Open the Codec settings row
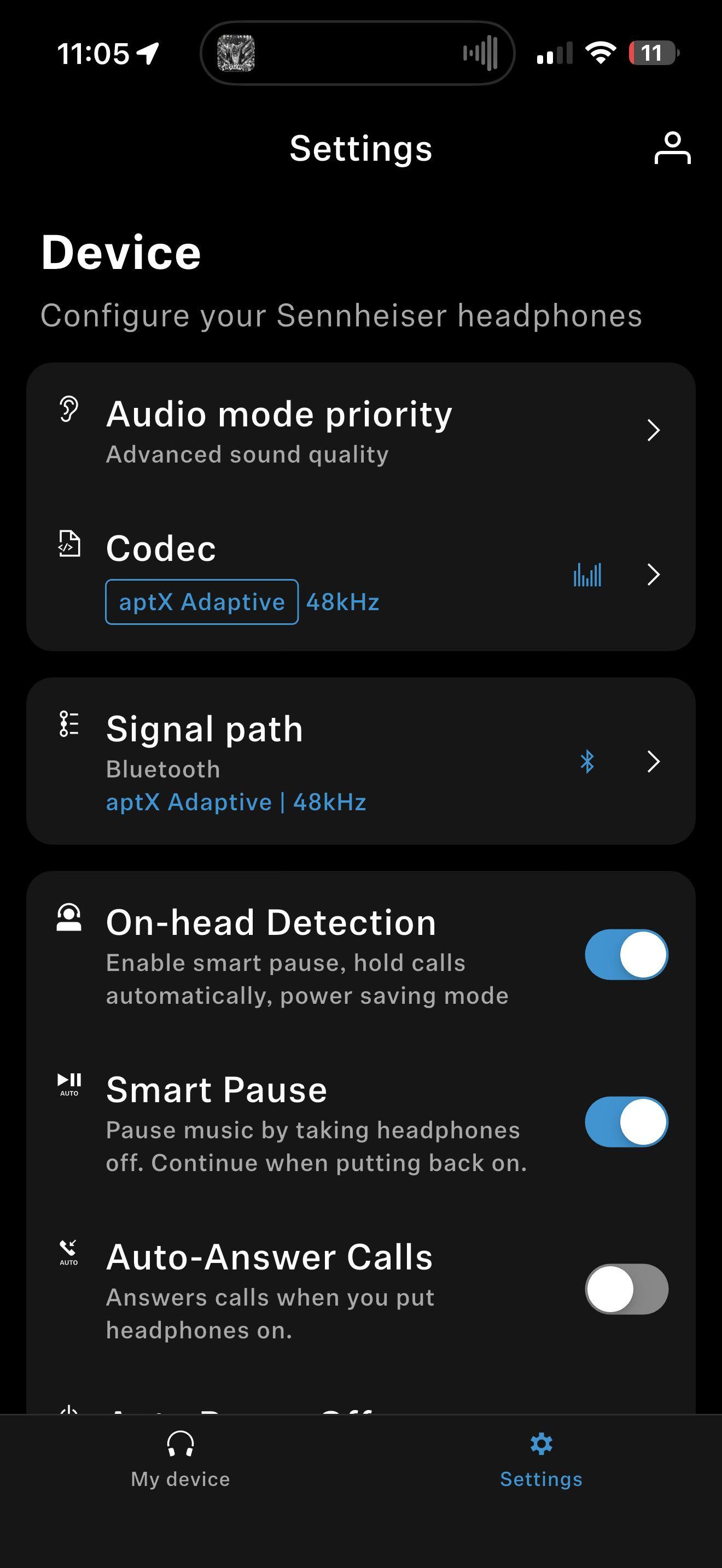This screenshot has height=1568, width=722. (x=360, y=574)
